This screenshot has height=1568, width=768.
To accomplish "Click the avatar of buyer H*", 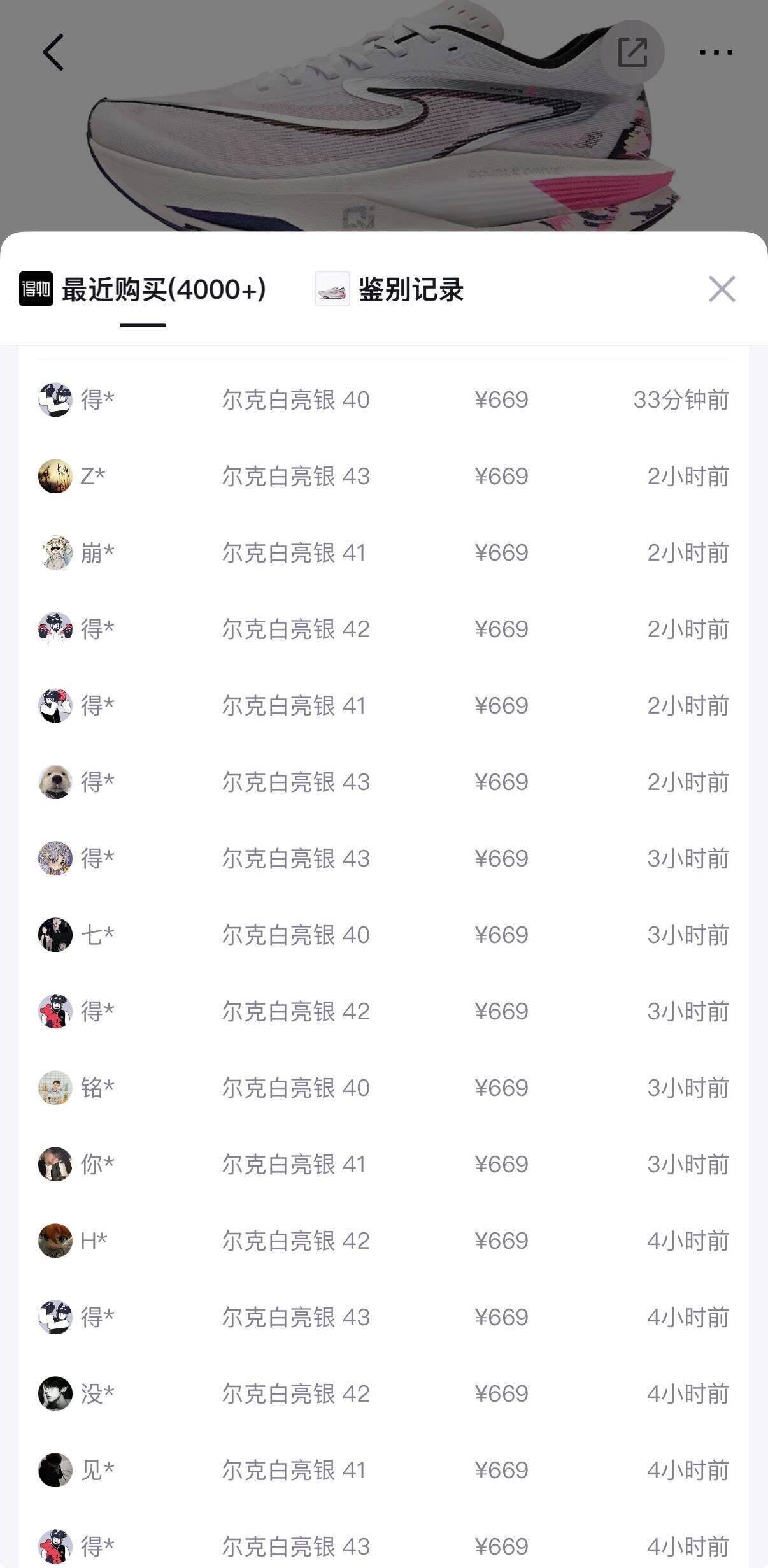I will 55,1241.
